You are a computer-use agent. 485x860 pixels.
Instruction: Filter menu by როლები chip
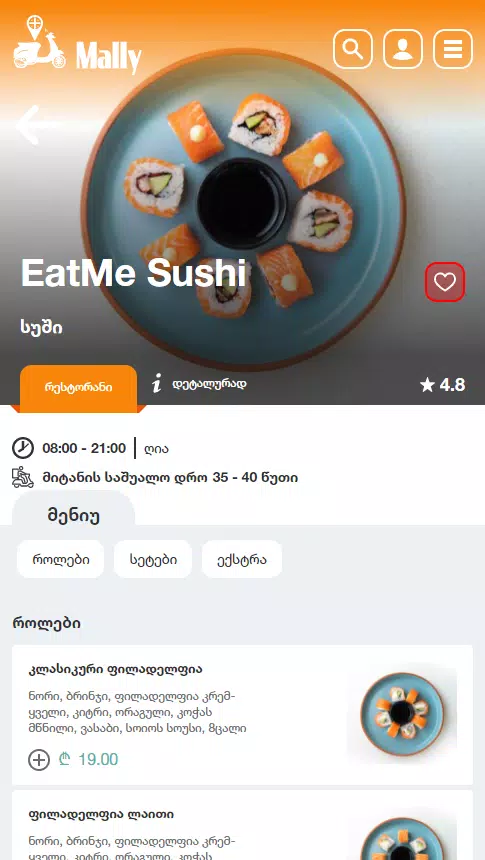pyautogui.click(x=60, y=559)
